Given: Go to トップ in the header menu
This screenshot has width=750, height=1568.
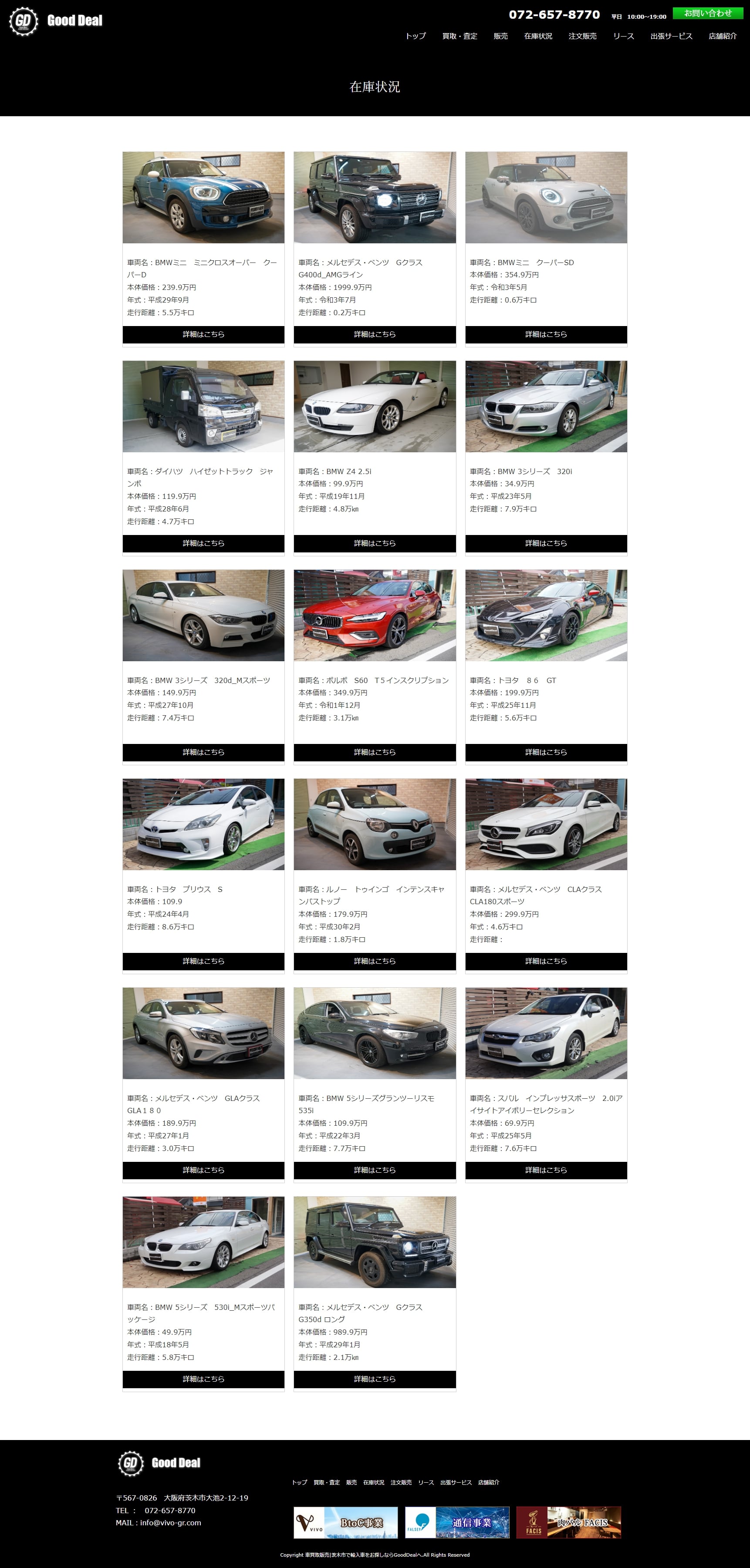Looking at the screenshot, I should point(416,37).
